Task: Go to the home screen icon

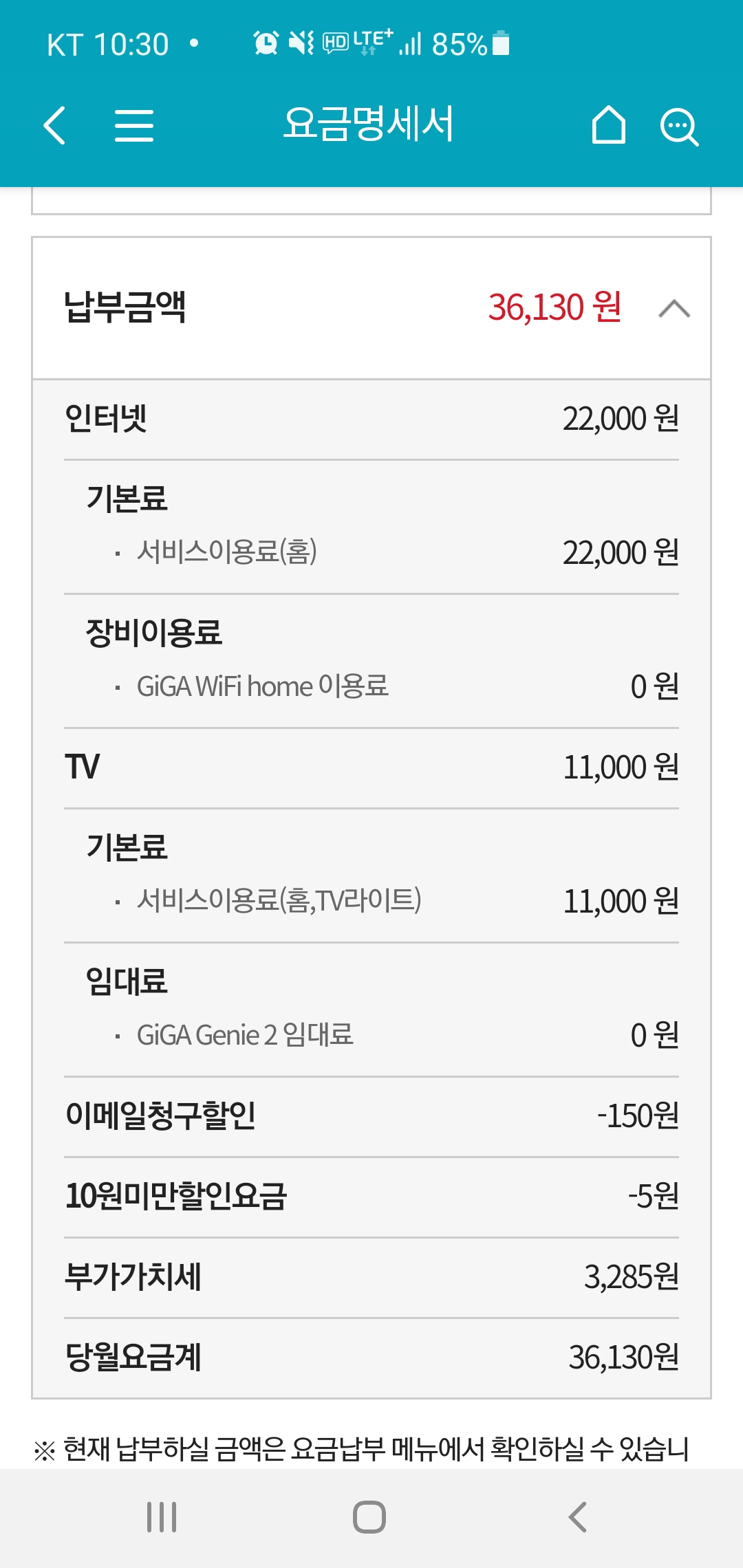Action: pyautogui.click(x=609, y=125)
